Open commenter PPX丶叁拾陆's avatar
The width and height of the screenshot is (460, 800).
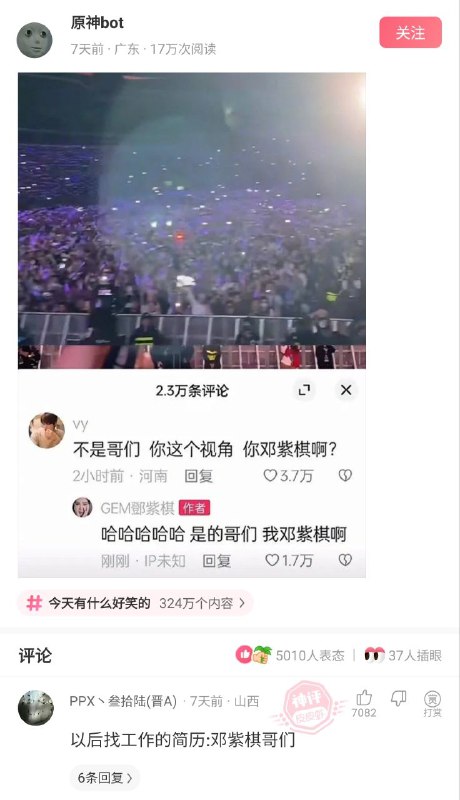coord(36,708)
